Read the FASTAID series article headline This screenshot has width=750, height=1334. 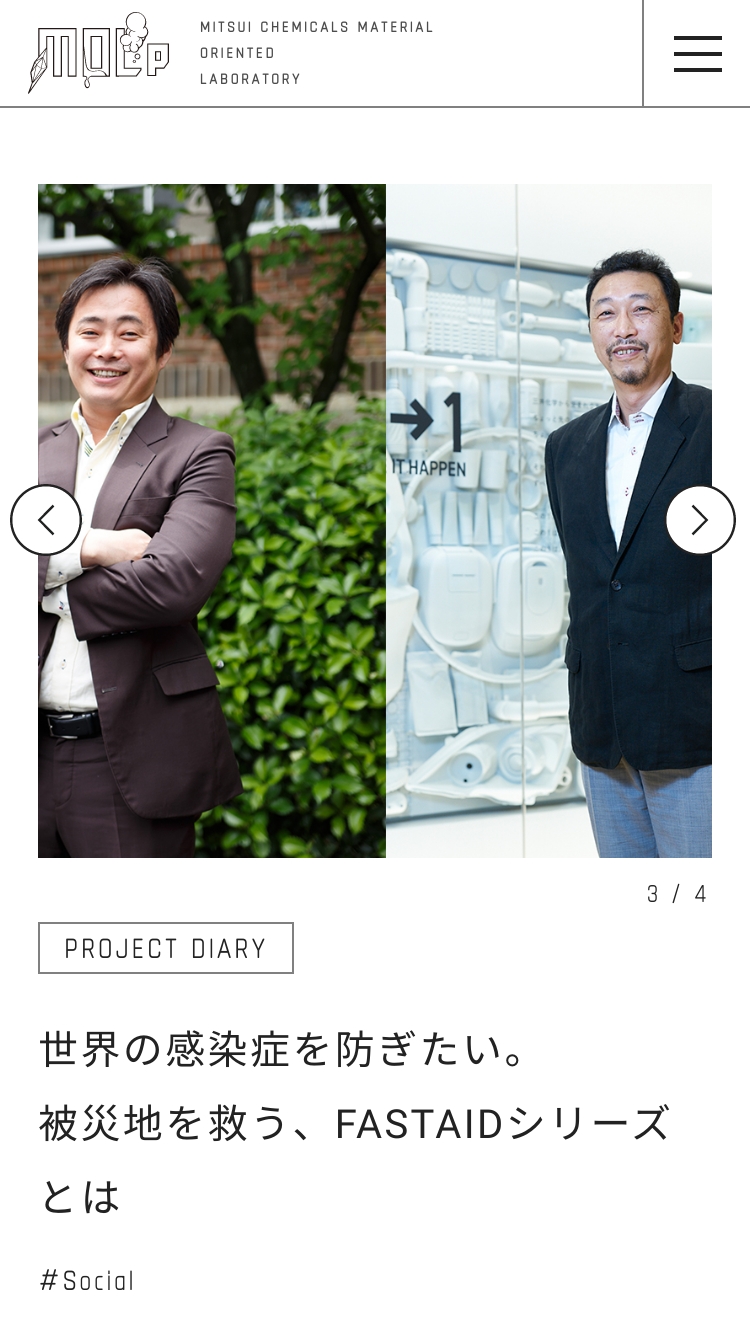pos(355,1123)
